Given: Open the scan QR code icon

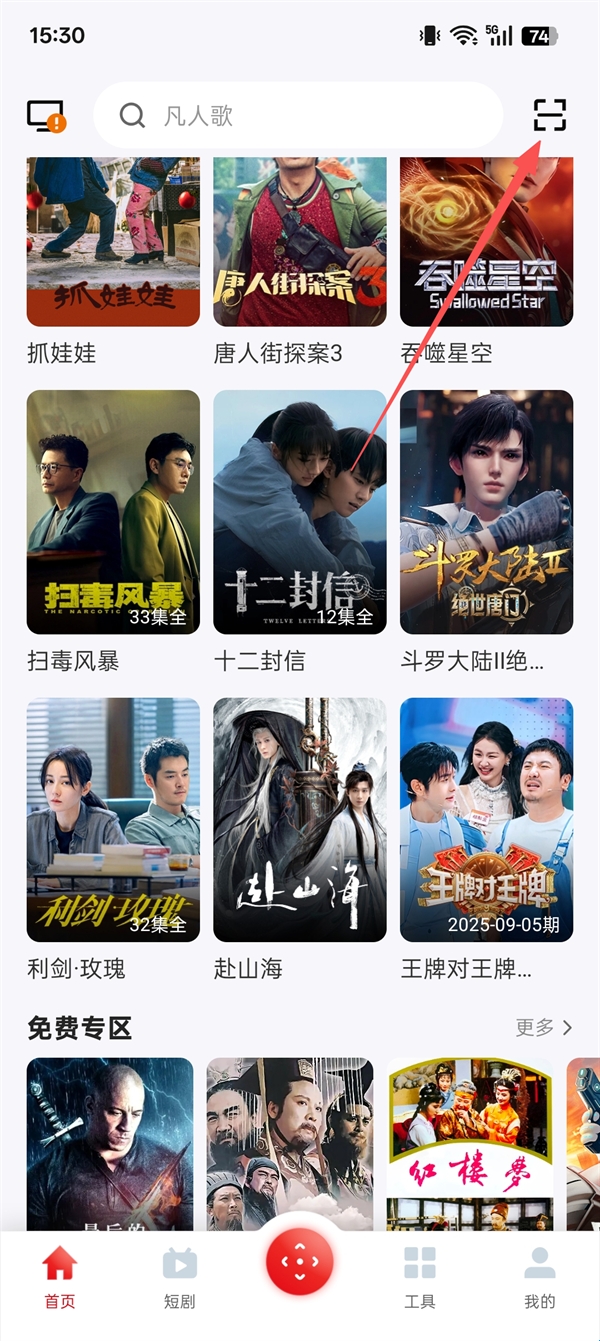Looking at the screenshot, I should point(549,116).
